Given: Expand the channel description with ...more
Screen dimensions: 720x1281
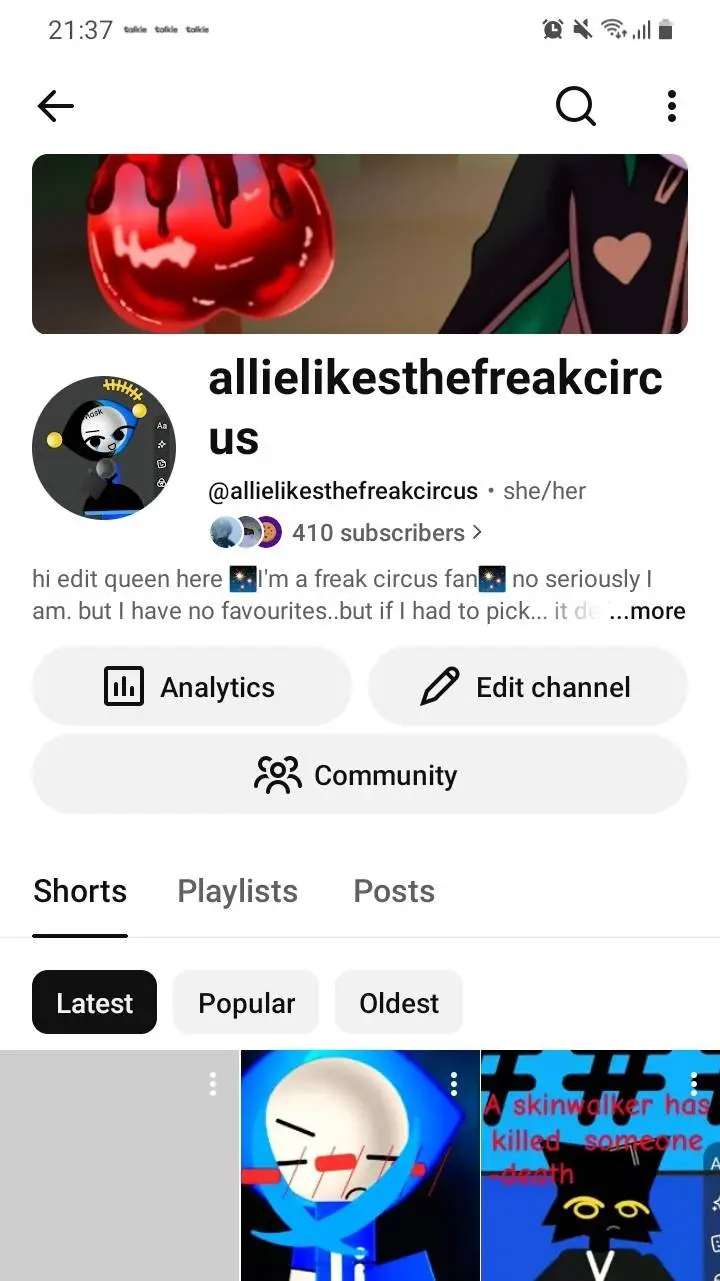Looking at the screenshot, I should [647, 611].
